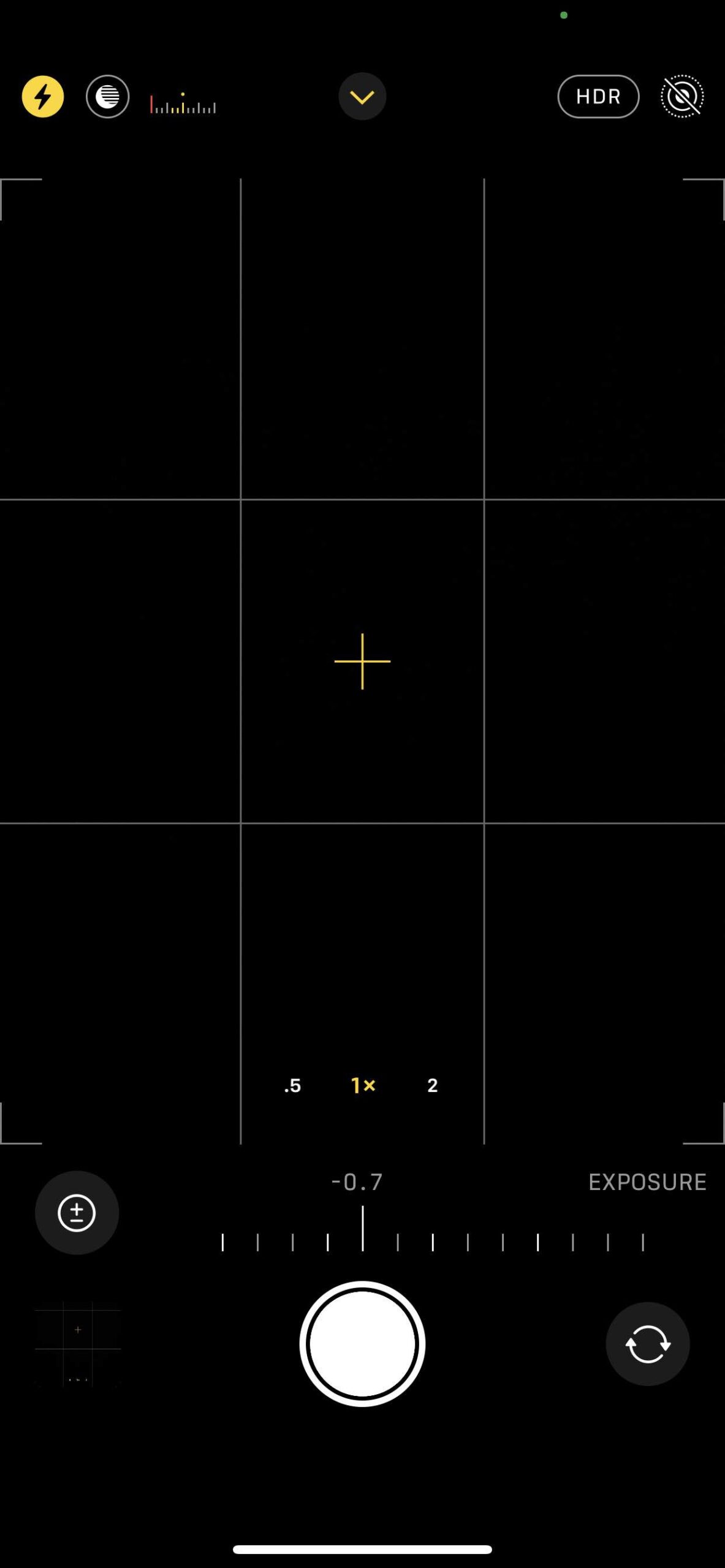Screen dimensions: 725x1568
Task: Flip to the front camera
Action: [647, 1344]
